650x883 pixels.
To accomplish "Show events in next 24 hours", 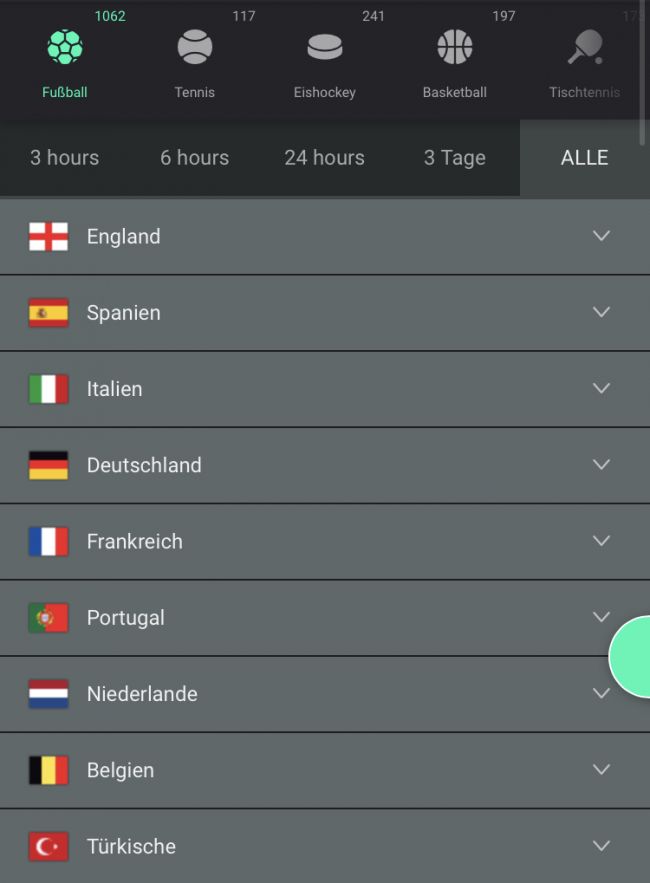I will coord(324,158).
